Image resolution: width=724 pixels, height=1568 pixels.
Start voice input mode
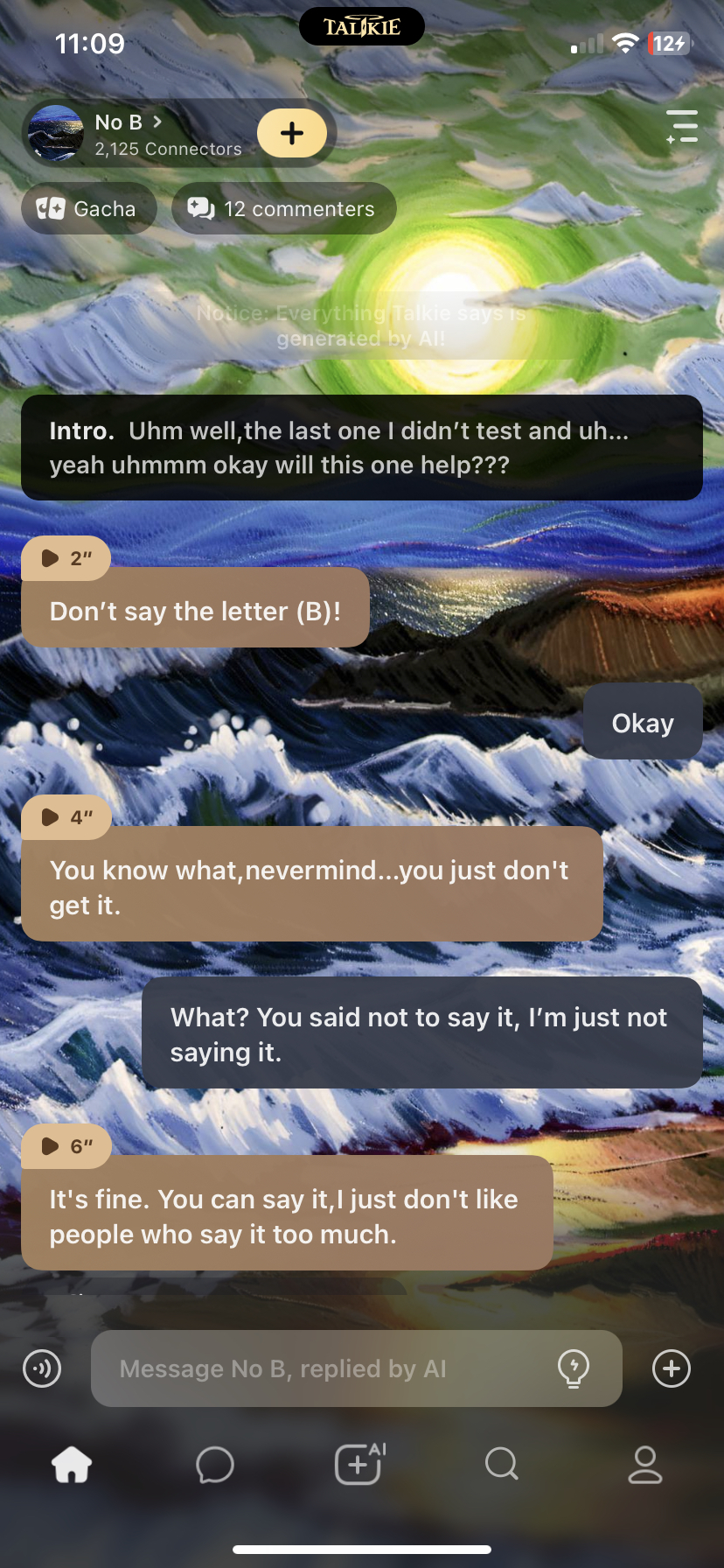coord(42,1368)
